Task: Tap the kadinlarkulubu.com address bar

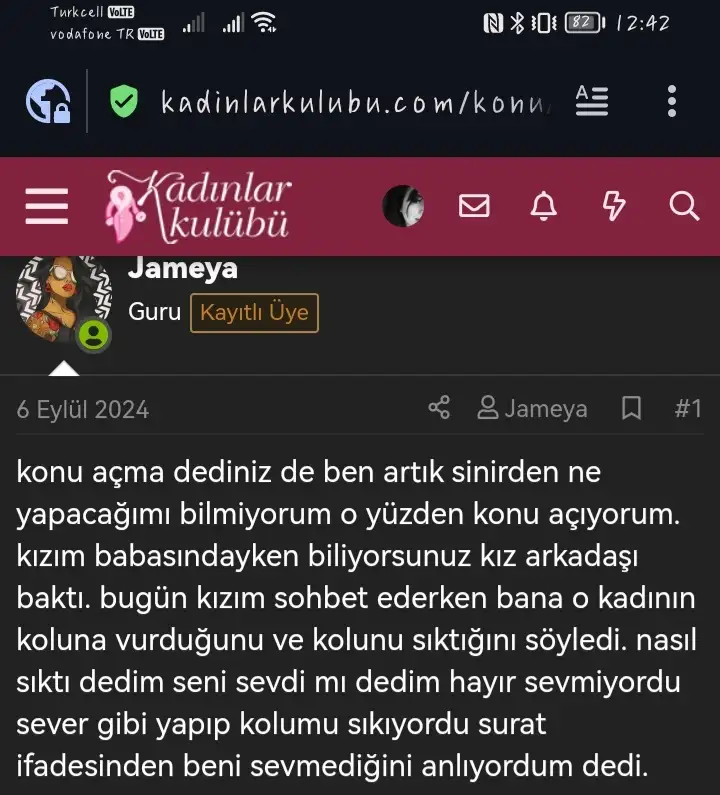Action: 342,102
